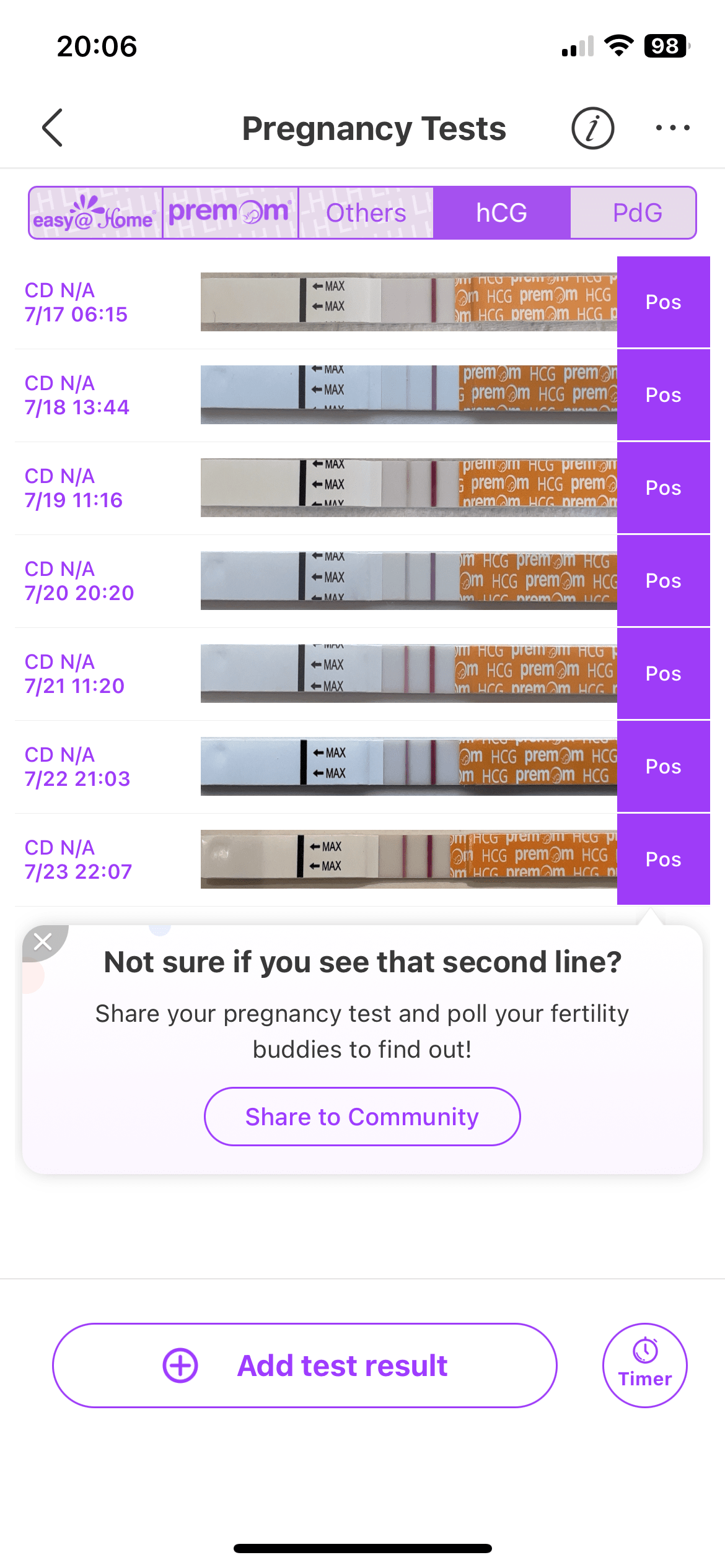Image resolution: width=725 pixels, height=1568 pixels.
Task: Switch to the hCG tab
Action: [501, 213]
